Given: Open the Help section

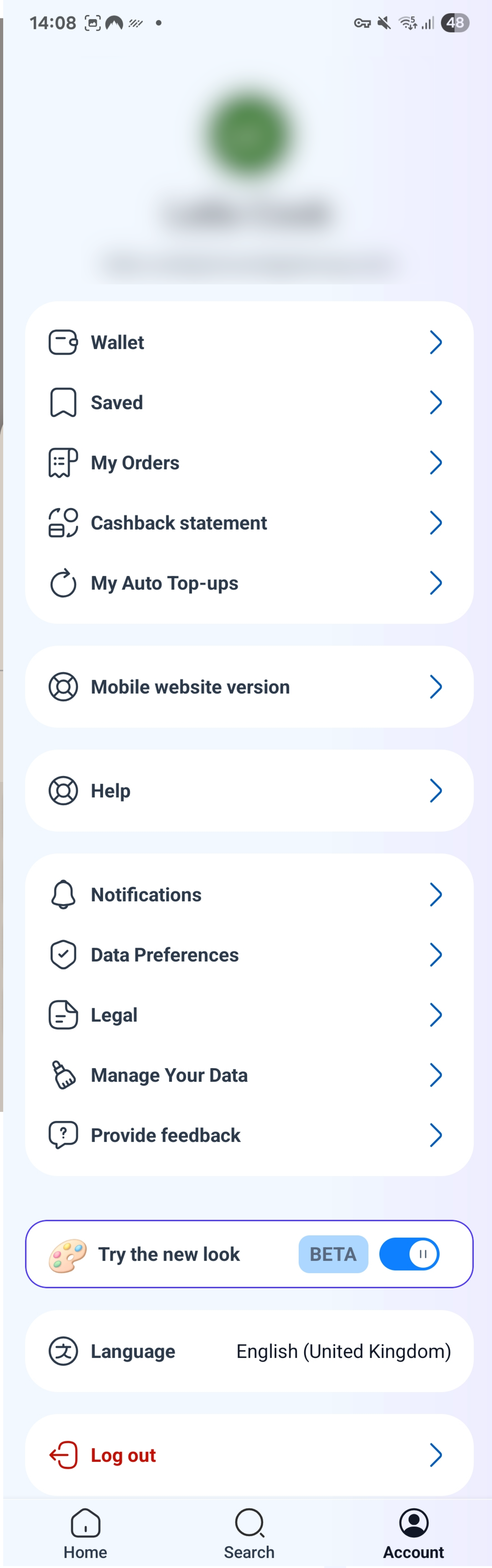Looking at the screenshot, I should point(249,791).
